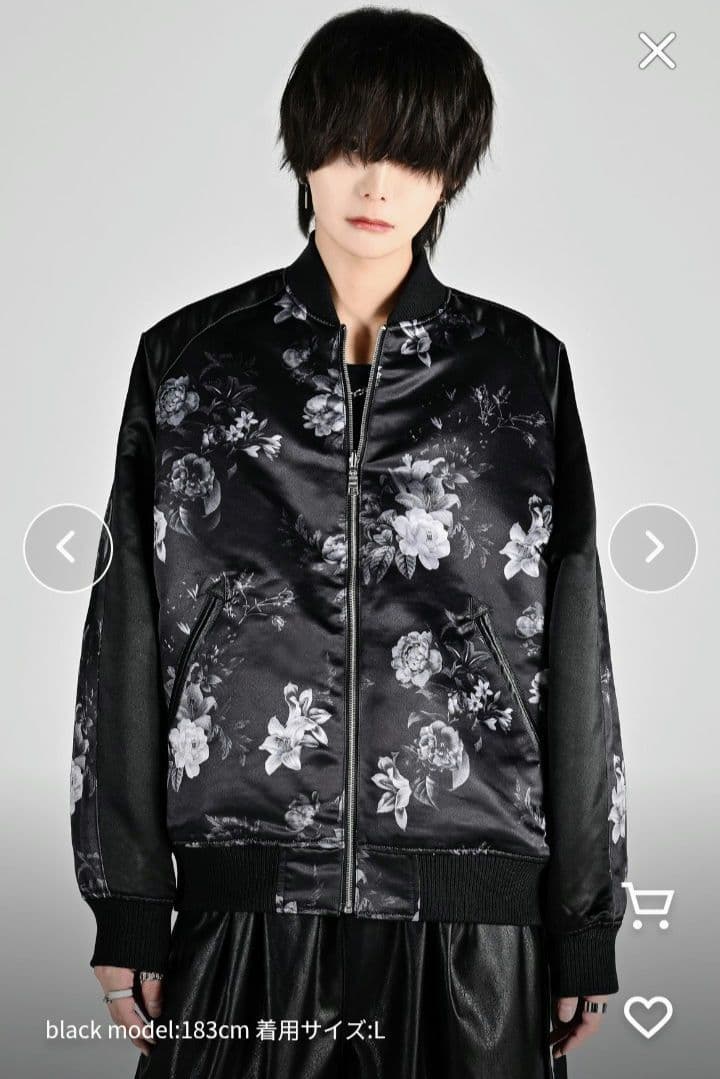Viewport: 720px width, 1079px height.
Task: Close the full-screen product image viewer
Action: click(x=657, y=51)
